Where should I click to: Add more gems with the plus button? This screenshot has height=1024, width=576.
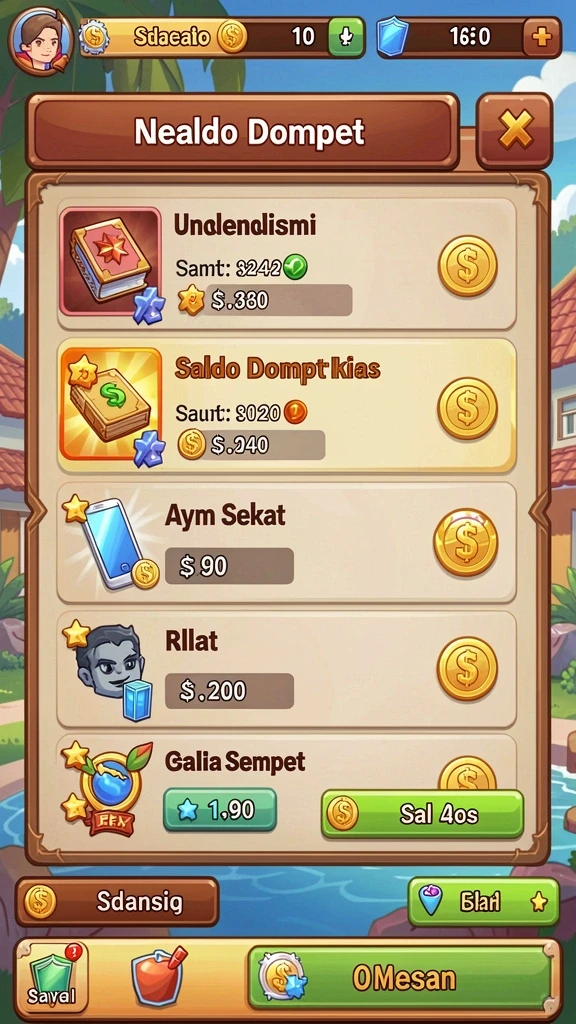[541, 37]
